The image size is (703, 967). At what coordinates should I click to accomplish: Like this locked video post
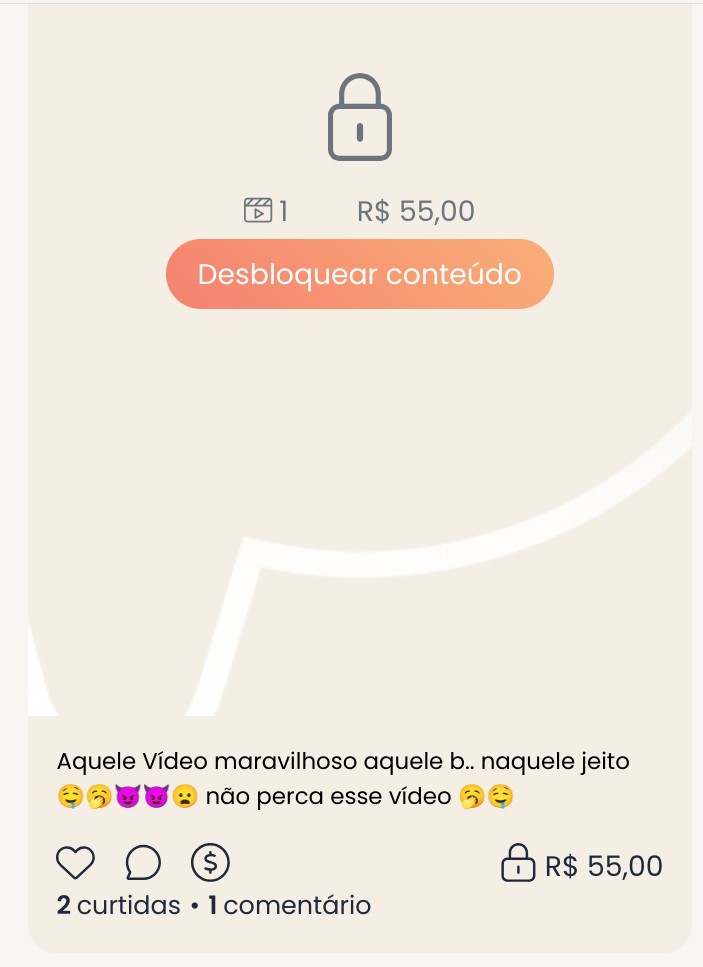click(x=75, y=862)
